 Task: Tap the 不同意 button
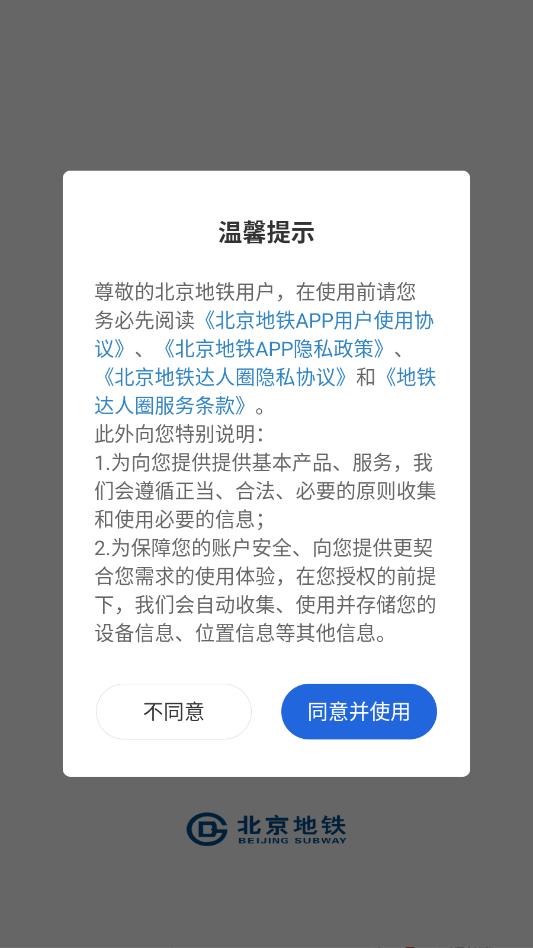click(173, 712)
